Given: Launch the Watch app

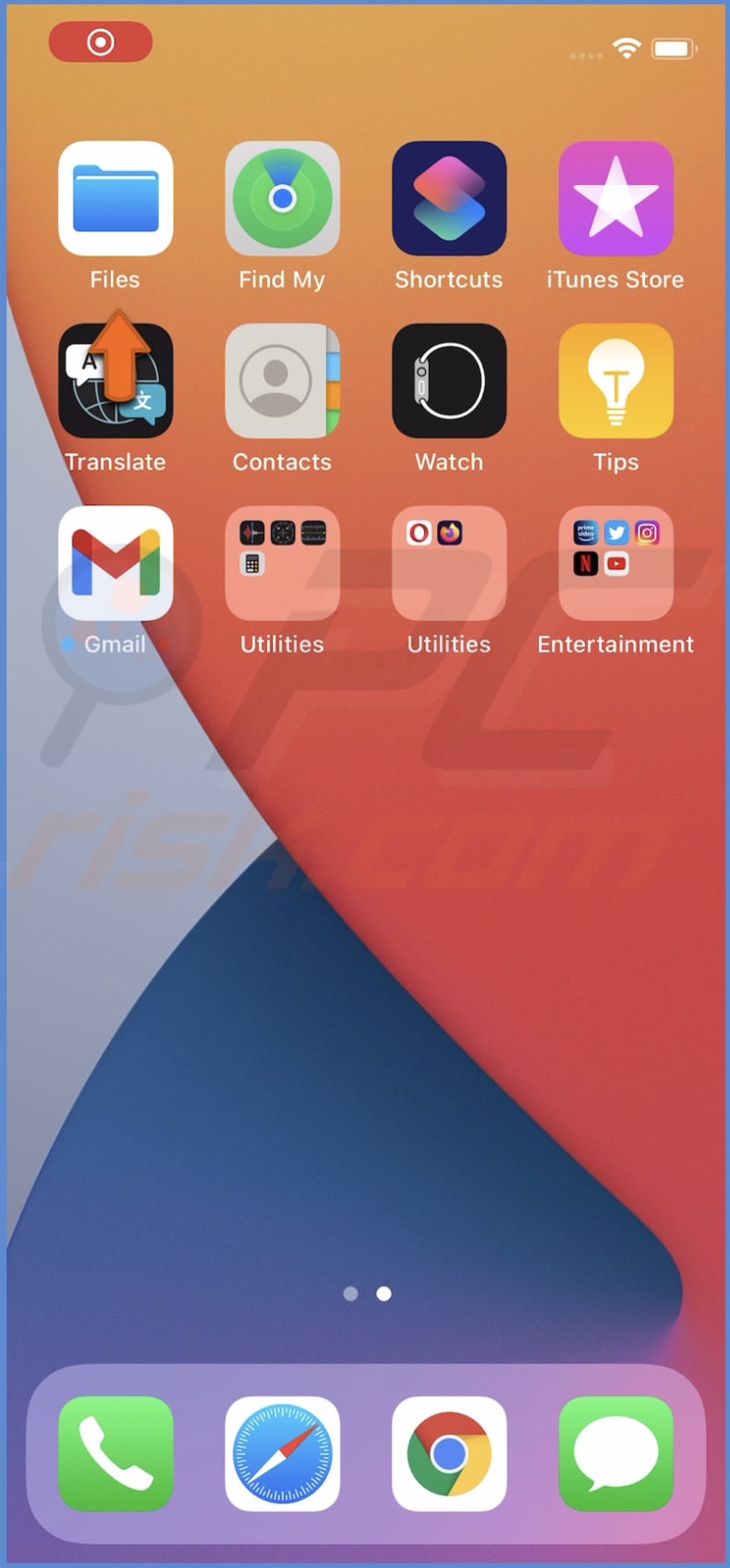Looking at the screenshot, I should coord(449,381).
